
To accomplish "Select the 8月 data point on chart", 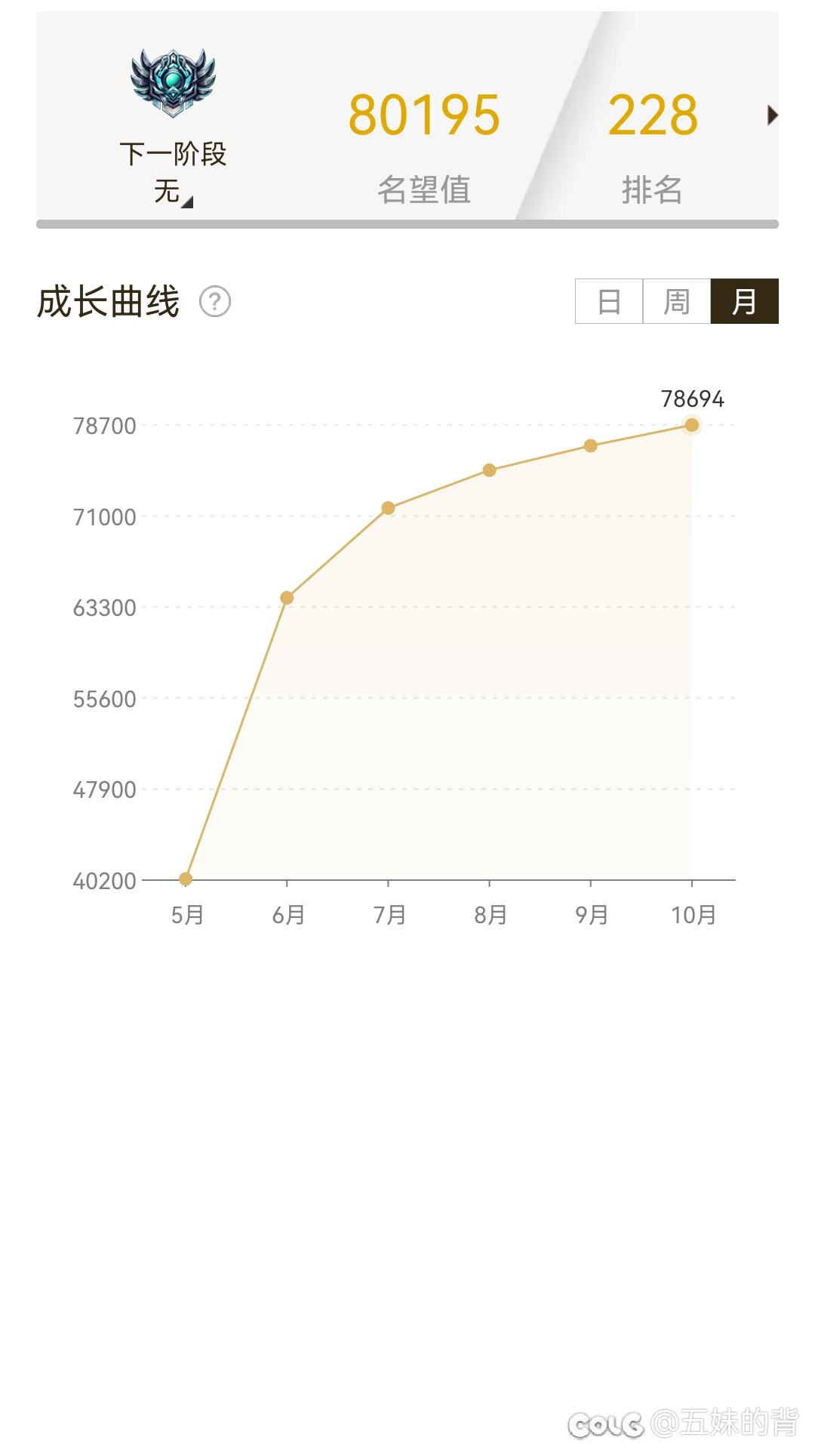I will click(489, 470).
